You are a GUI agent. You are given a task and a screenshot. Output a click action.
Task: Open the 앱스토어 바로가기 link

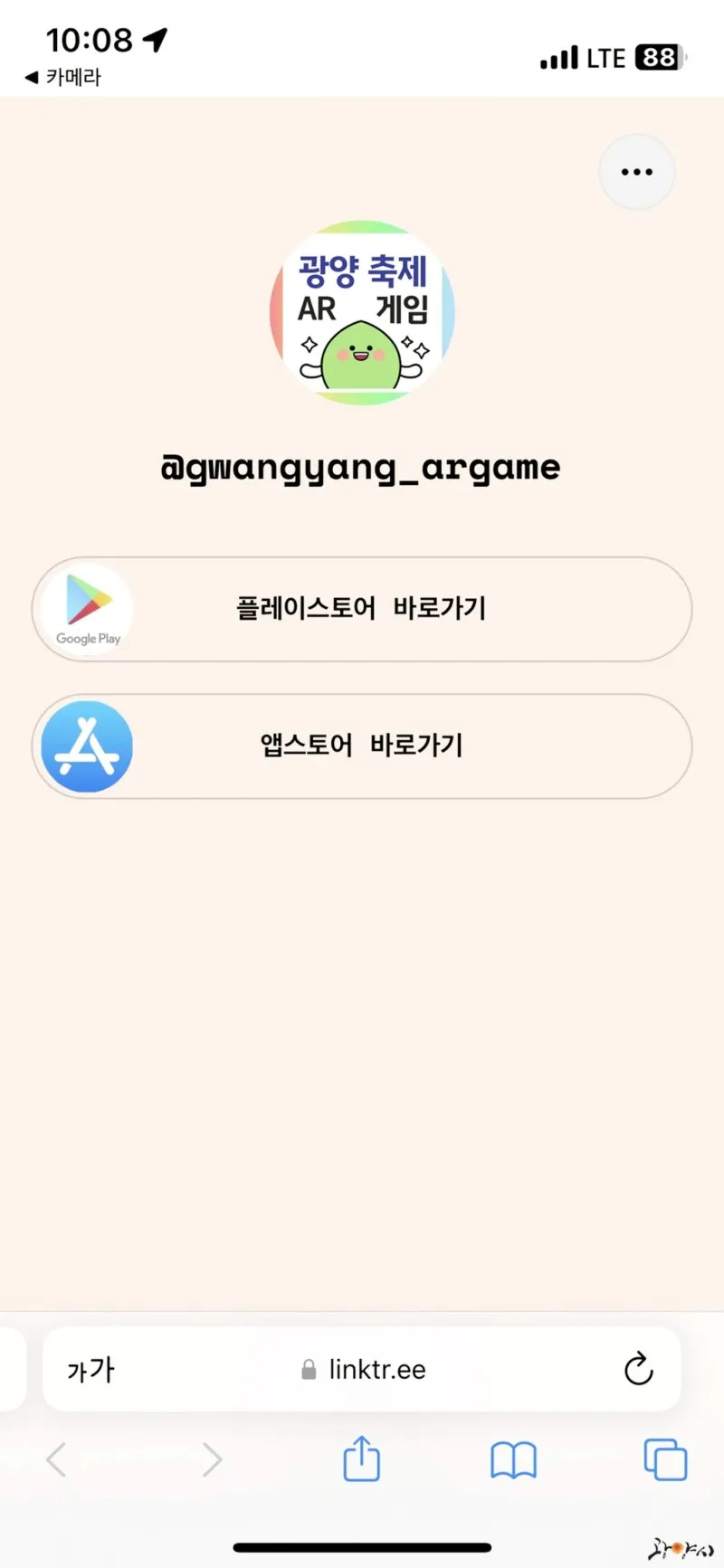click(362, 746)
